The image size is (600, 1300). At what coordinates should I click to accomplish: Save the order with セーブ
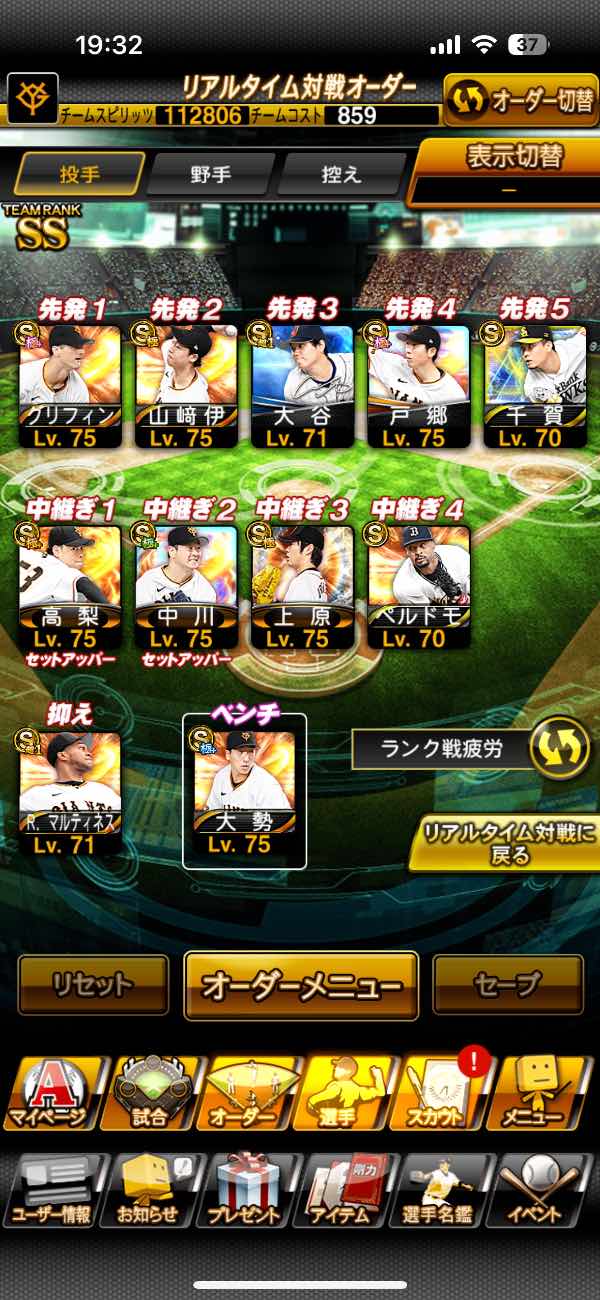[508, 985]
